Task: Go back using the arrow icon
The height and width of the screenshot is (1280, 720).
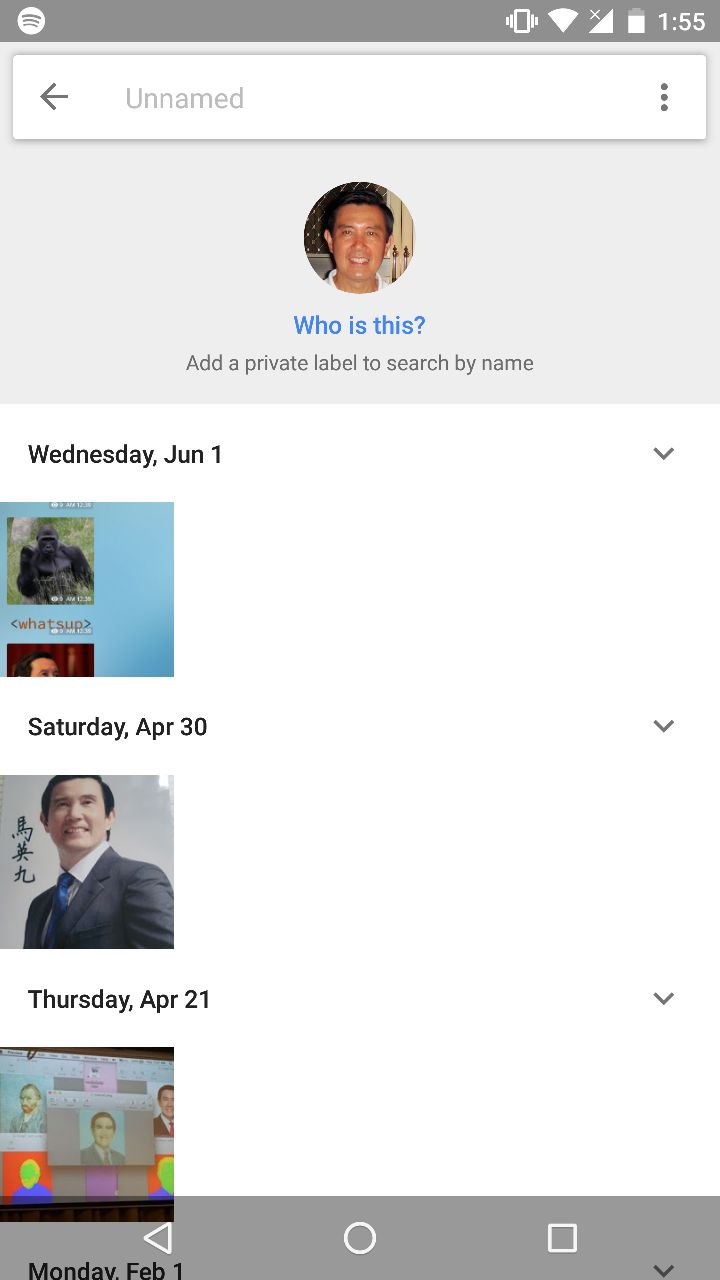Action: pyautogui.click(x=54, y=97)
